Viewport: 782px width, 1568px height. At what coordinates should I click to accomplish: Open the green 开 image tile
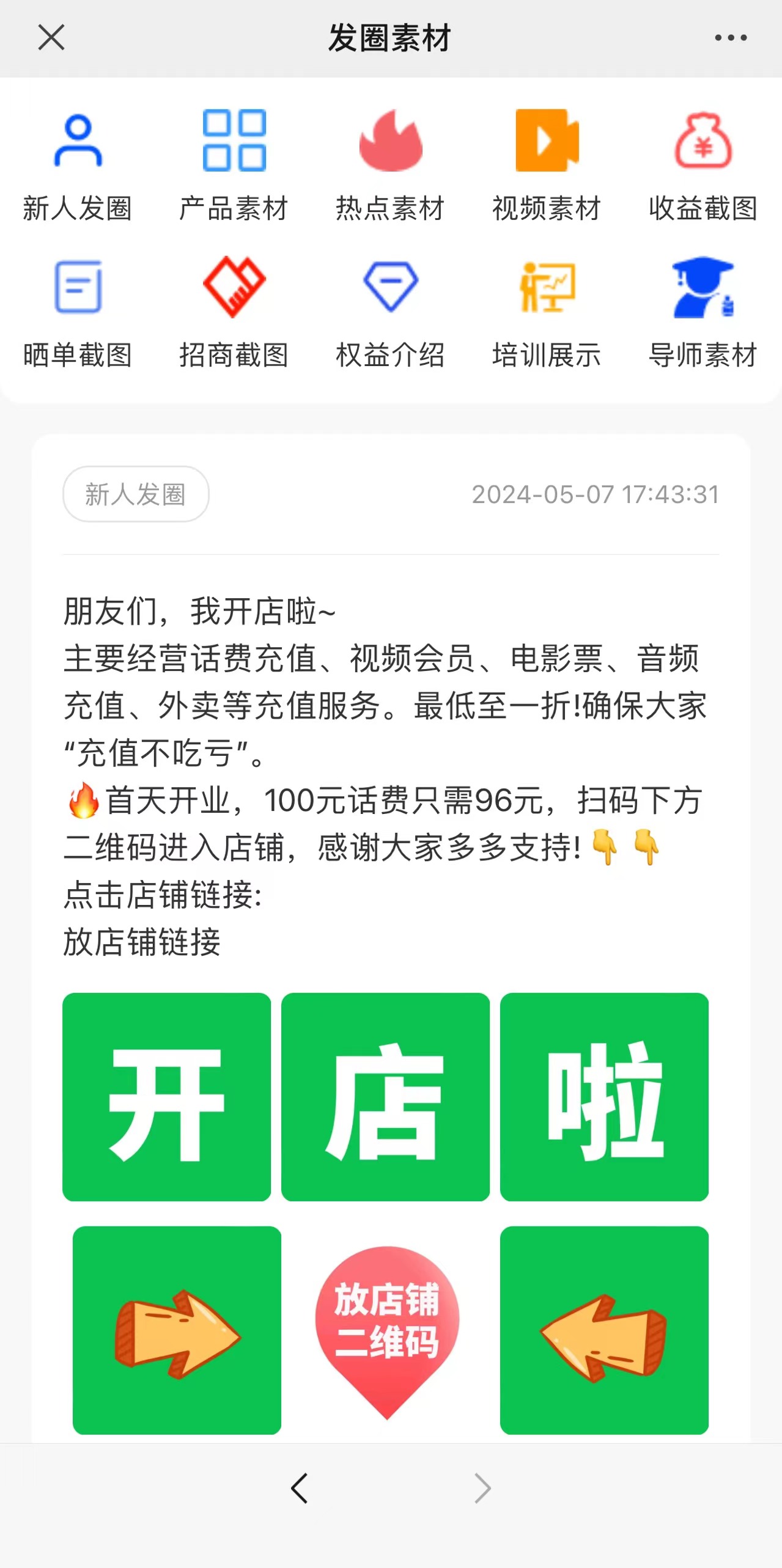166,1097
